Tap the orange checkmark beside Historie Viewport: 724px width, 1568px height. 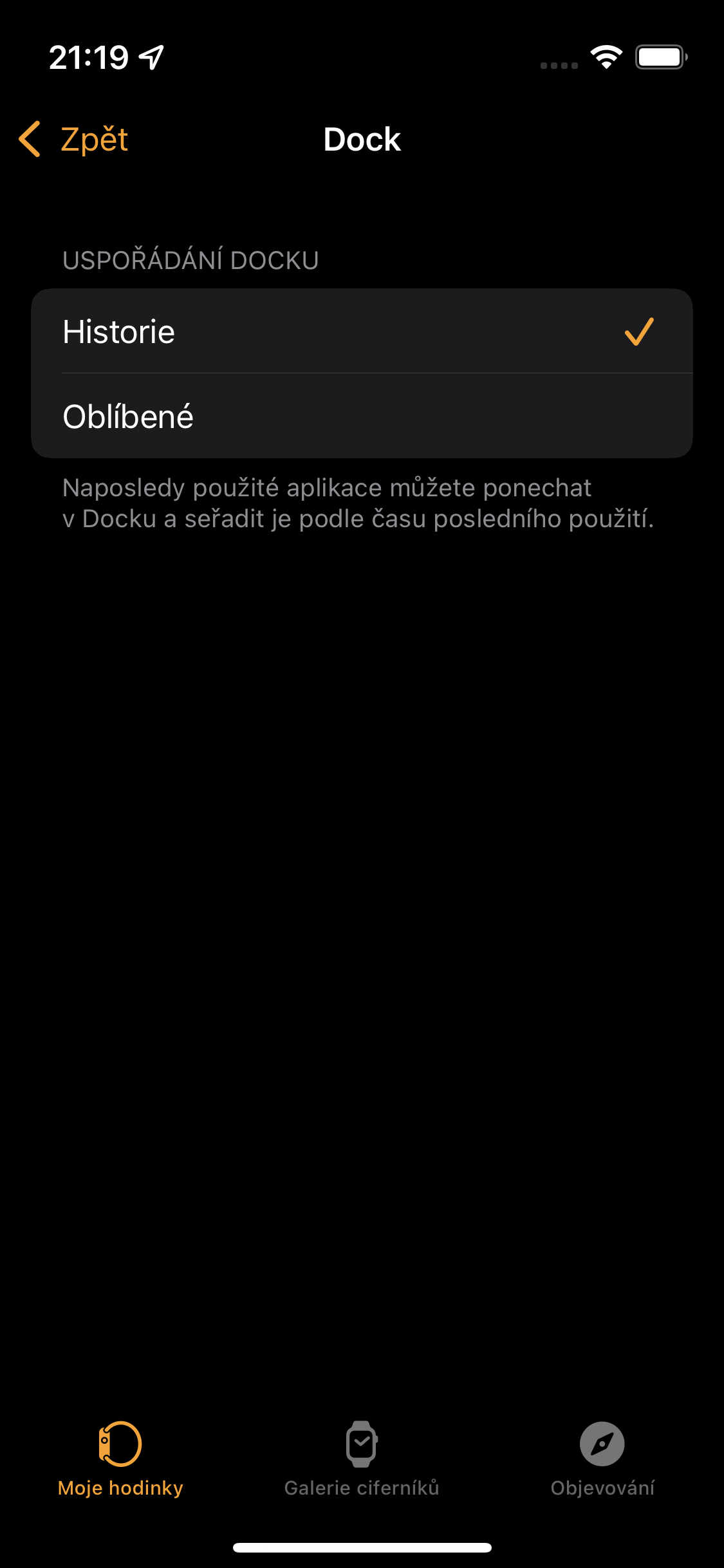[638, 332]
